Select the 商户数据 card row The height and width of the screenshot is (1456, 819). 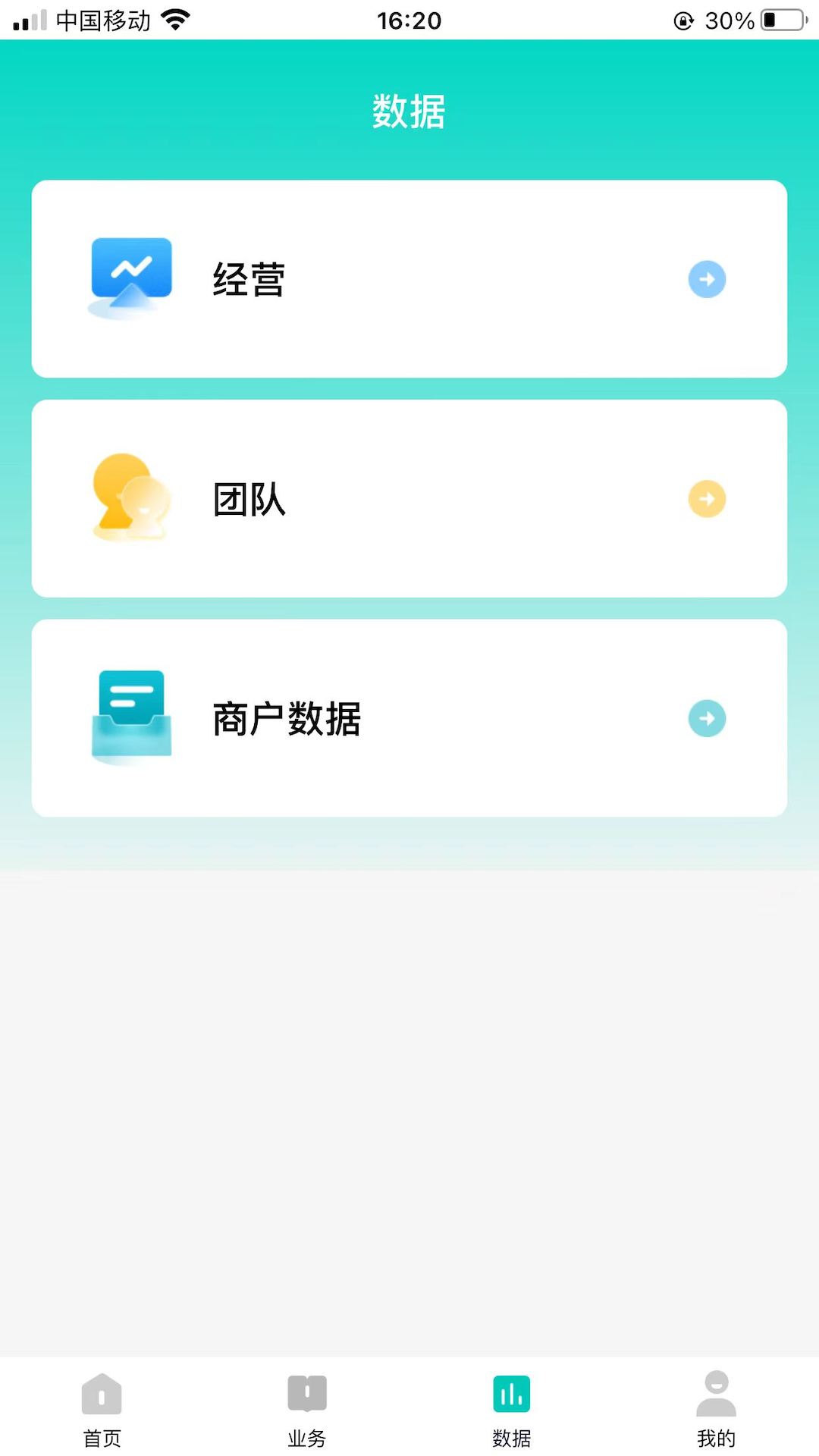(x=409, y=718)
